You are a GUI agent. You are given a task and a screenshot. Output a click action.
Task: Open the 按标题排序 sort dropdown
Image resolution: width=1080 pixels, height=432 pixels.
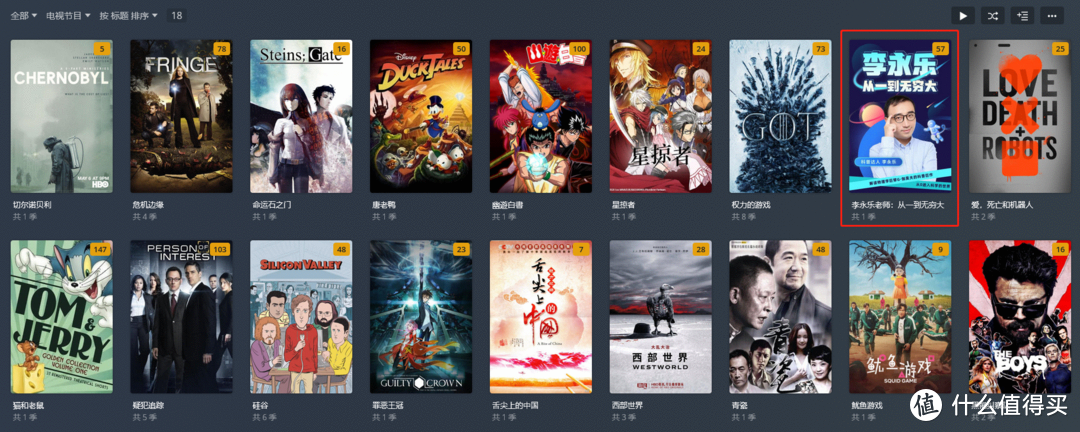pyautogui.click(x=128, y=16)
